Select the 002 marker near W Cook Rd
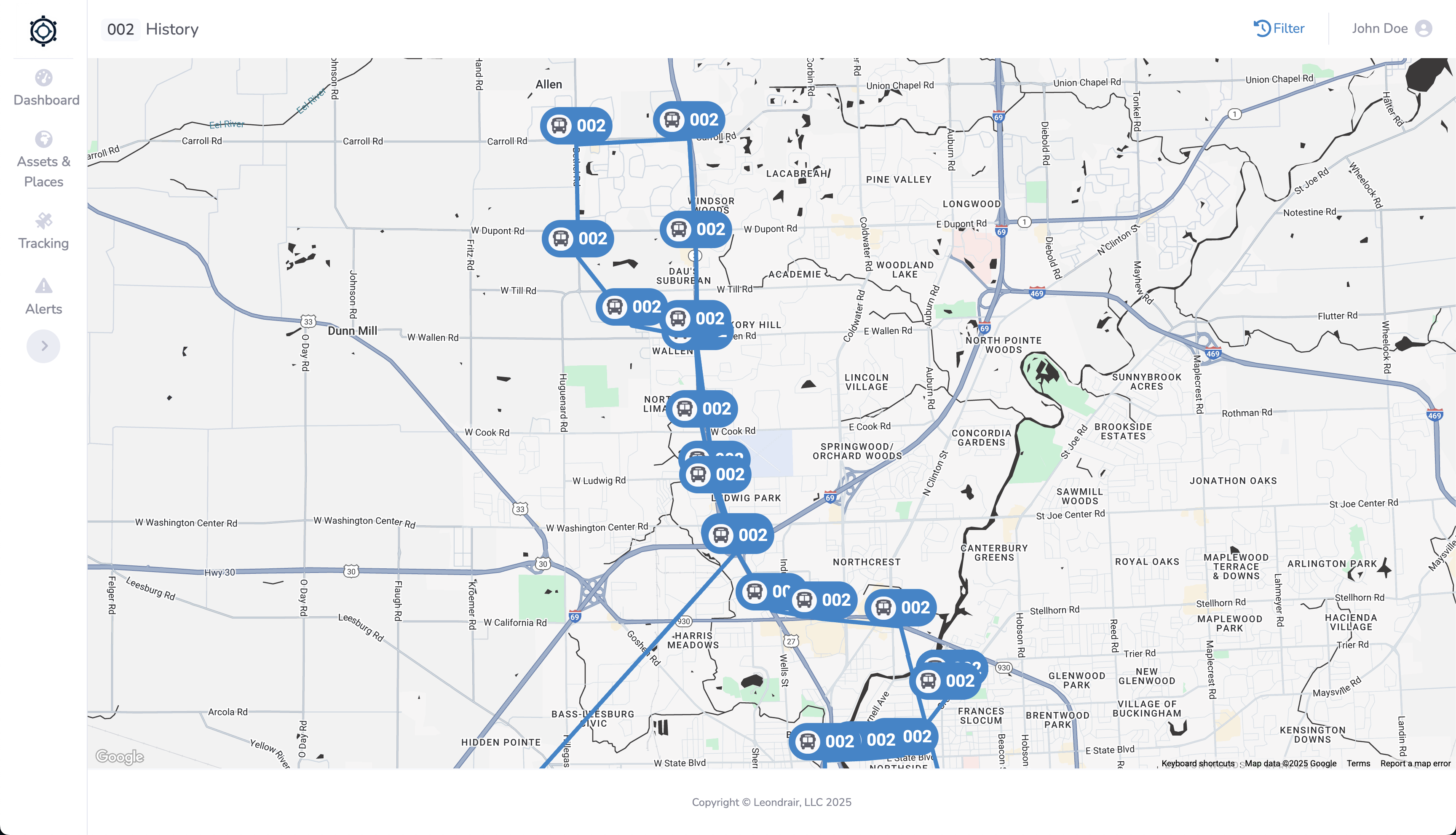The width and height of the screenshot is (1456, 835). (703, 409)
